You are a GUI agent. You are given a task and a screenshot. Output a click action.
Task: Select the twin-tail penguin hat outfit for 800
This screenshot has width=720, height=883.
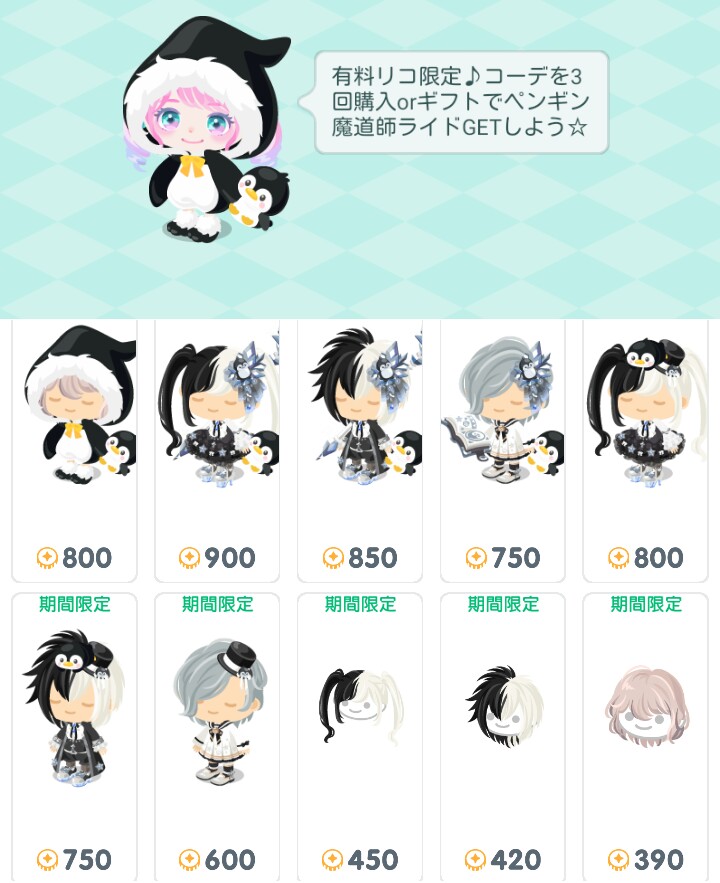pyautogui.click(x=646, y=451)
